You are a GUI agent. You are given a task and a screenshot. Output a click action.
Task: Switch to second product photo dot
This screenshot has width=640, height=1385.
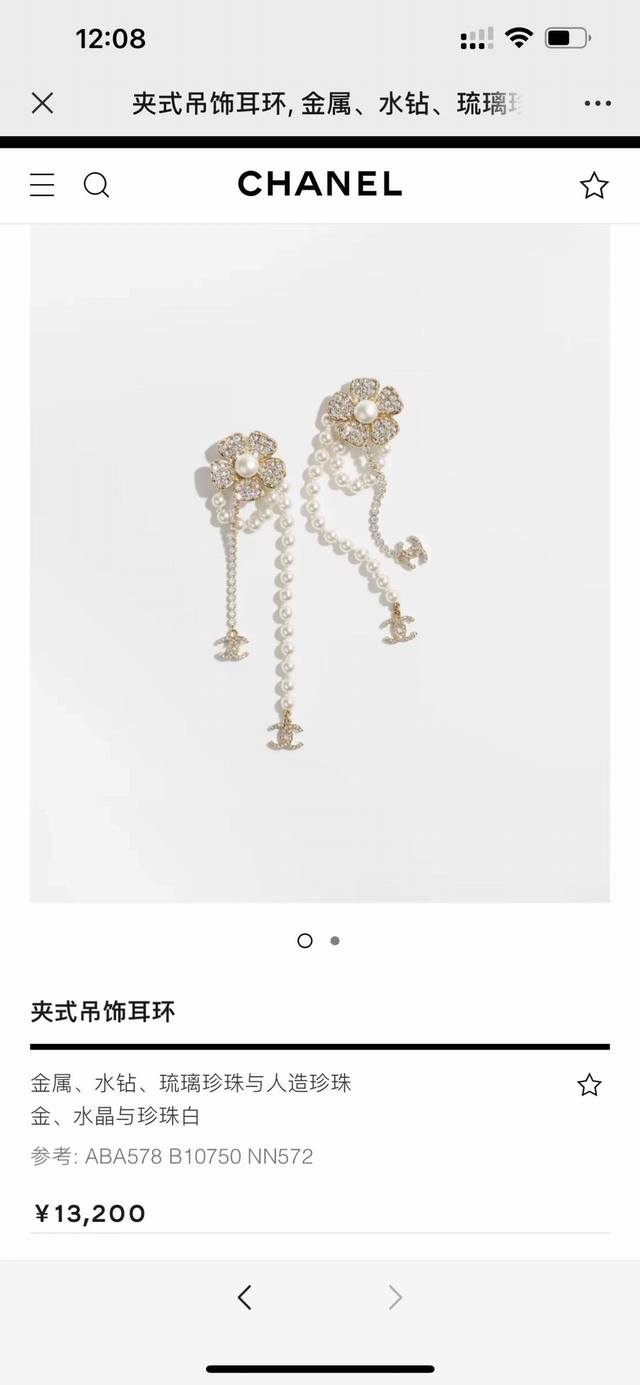tap(335, 940)
